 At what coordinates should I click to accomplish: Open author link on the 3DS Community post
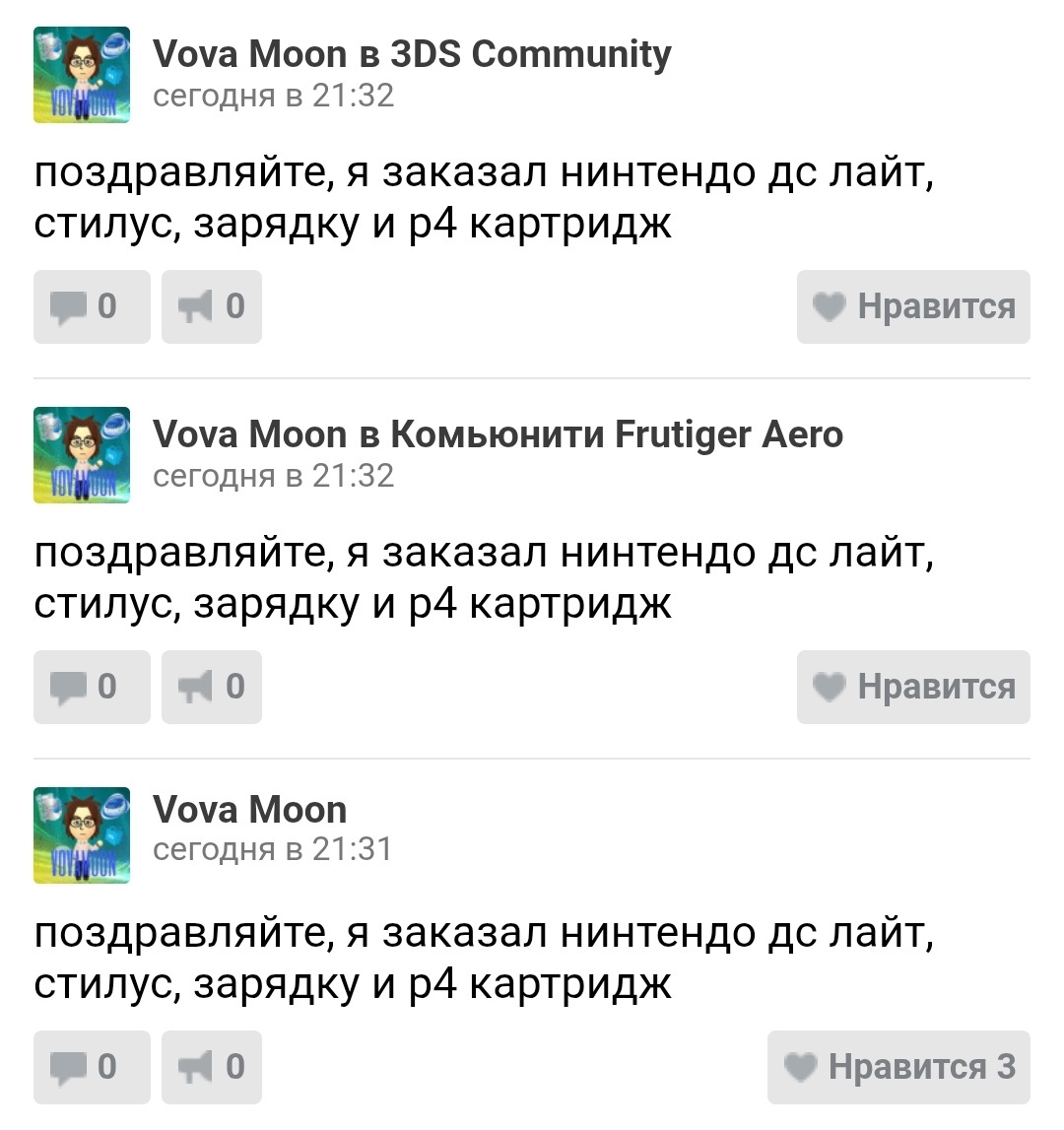[249, 54]
